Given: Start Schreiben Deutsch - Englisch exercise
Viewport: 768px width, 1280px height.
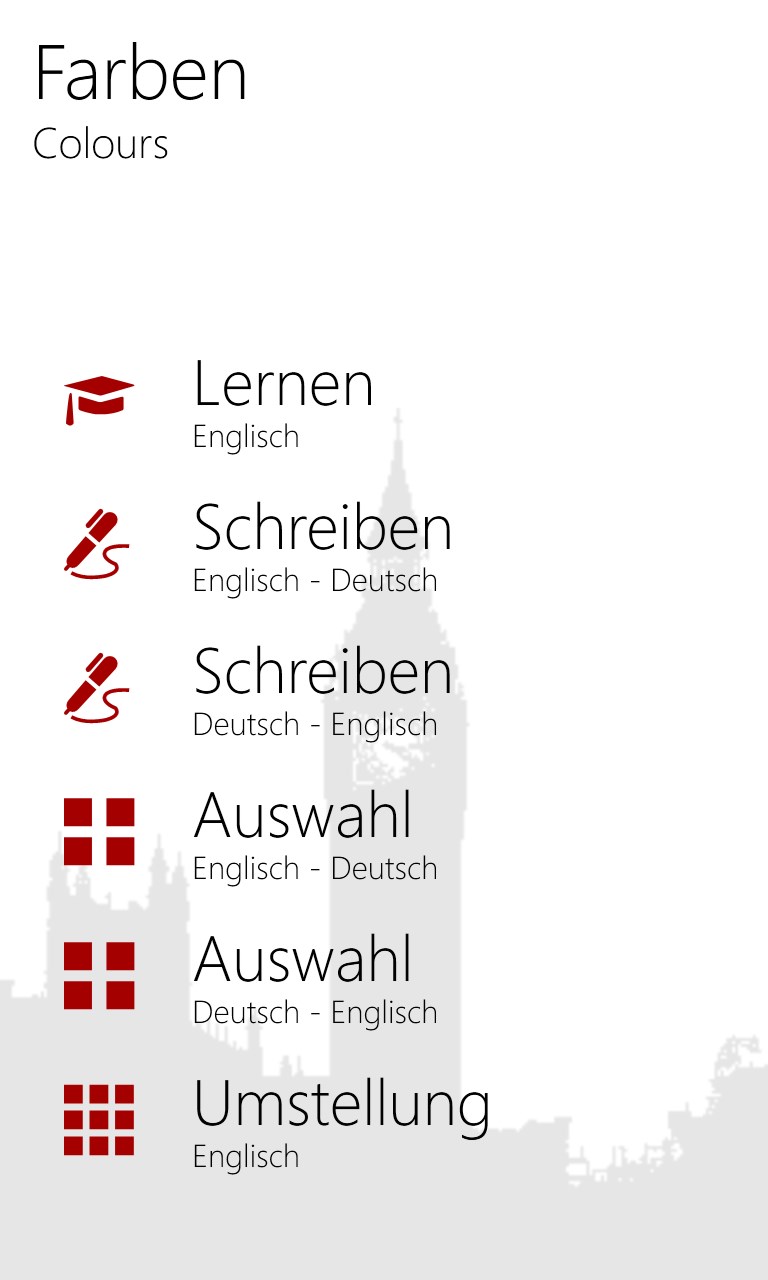Looking at the screenshot, I should pos(322,690).
